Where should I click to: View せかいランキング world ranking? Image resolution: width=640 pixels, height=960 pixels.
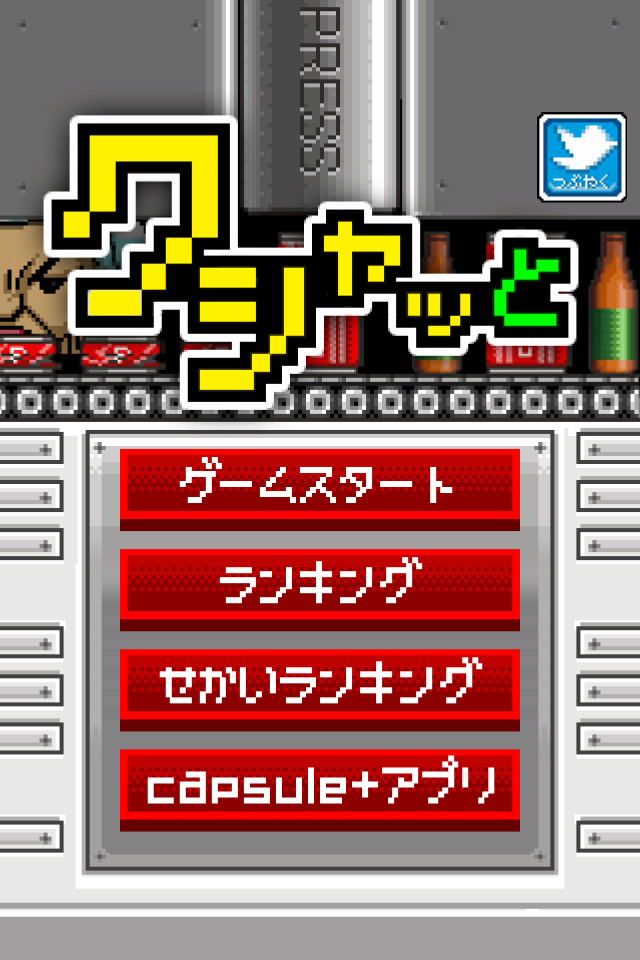[x=319, y=687]
